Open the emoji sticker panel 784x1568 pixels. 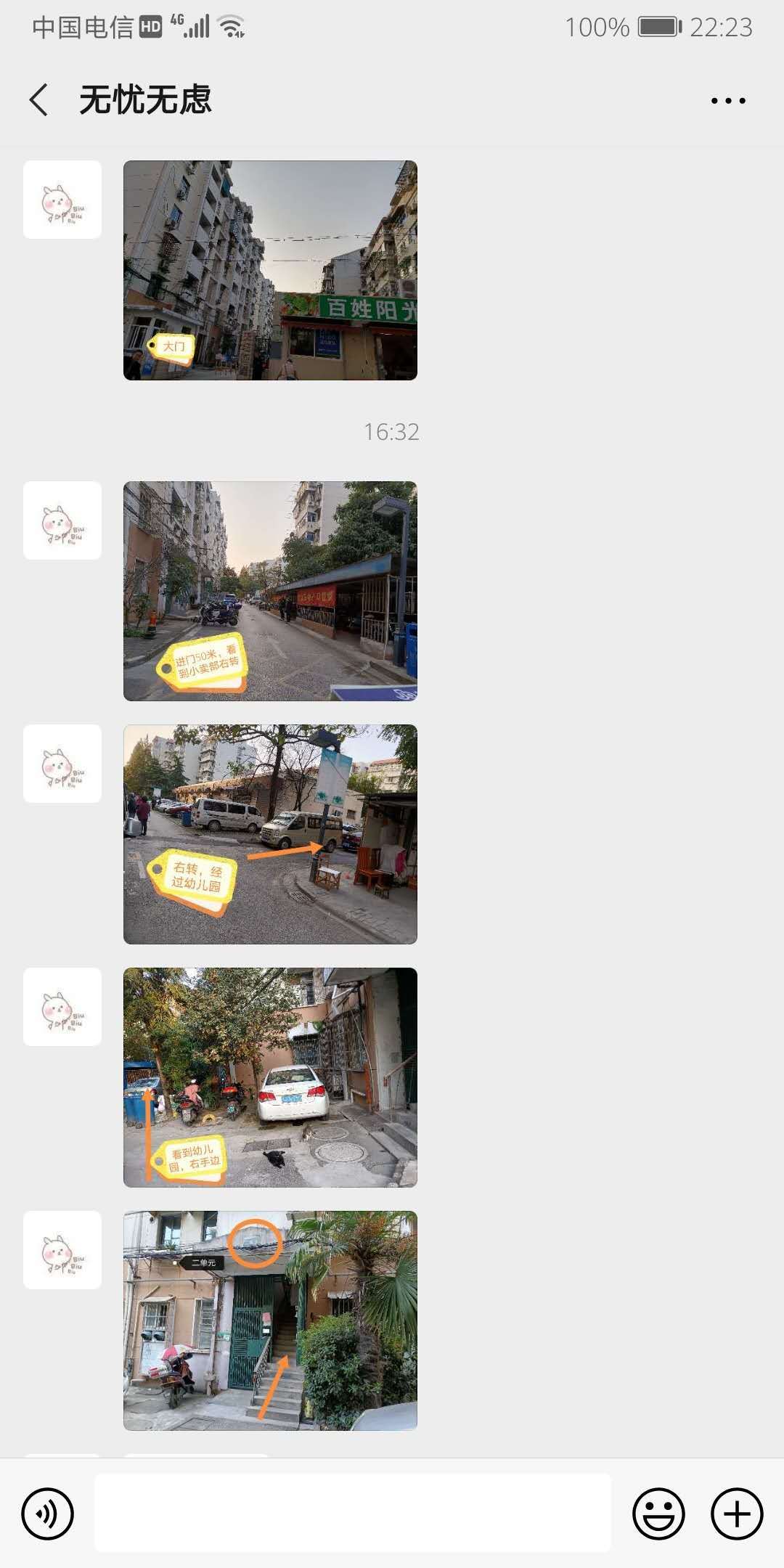(658, 1514)
